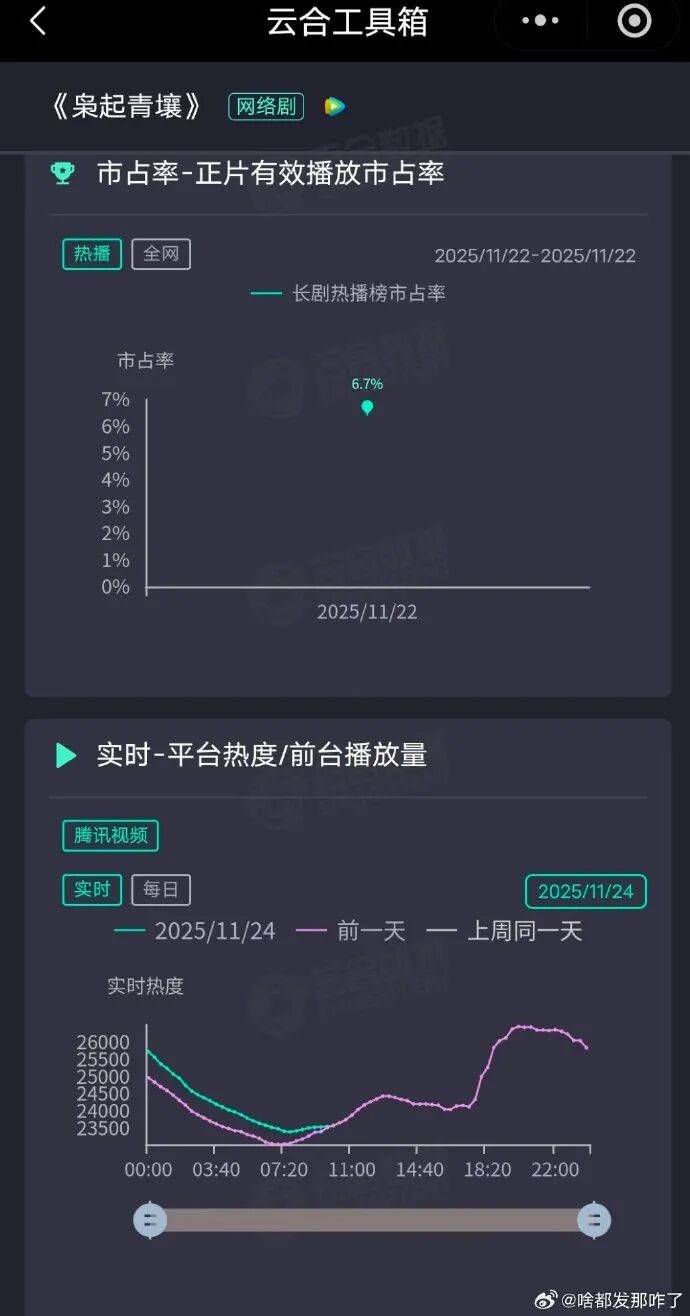Tap the left handle of time range slider
The height and width of the screenshot is (1316, 690).
click(x=150, y=1219)
